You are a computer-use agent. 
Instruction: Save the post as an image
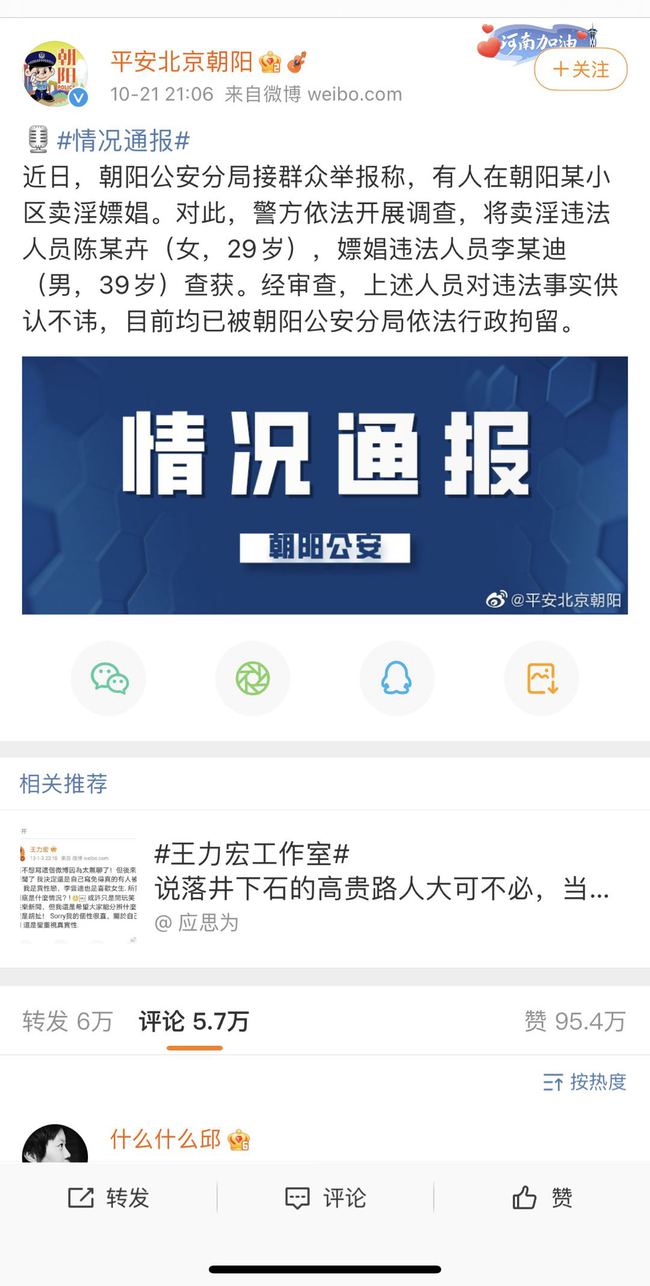click(541, 678)
